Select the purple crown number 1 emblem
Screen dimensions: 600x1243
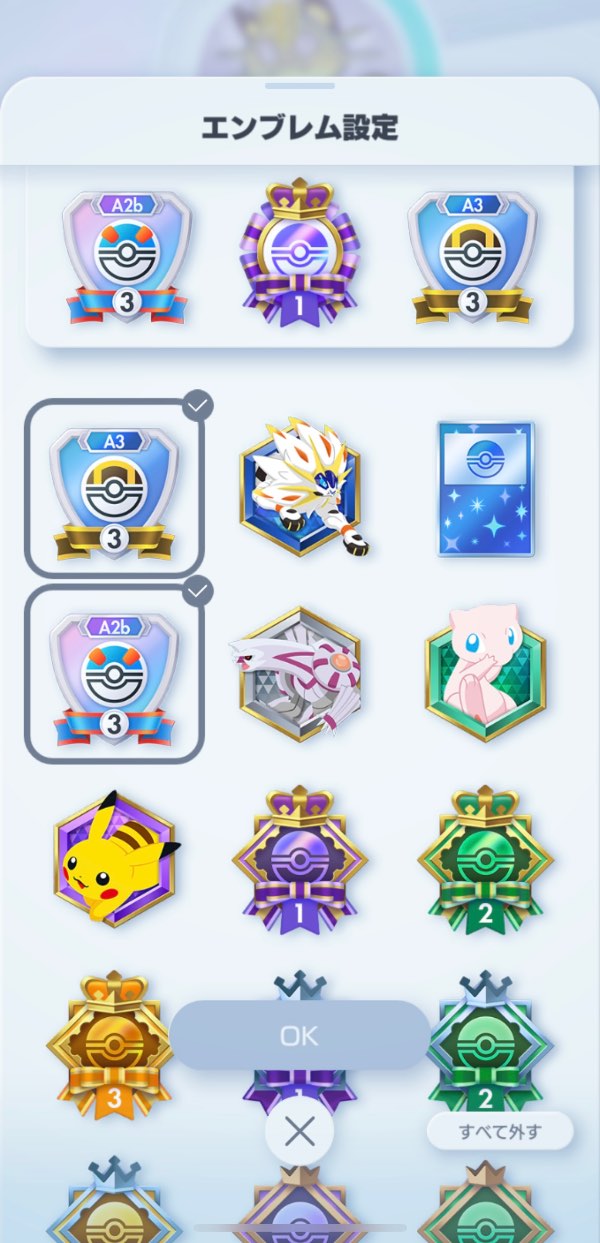click(x=299, y=857)
